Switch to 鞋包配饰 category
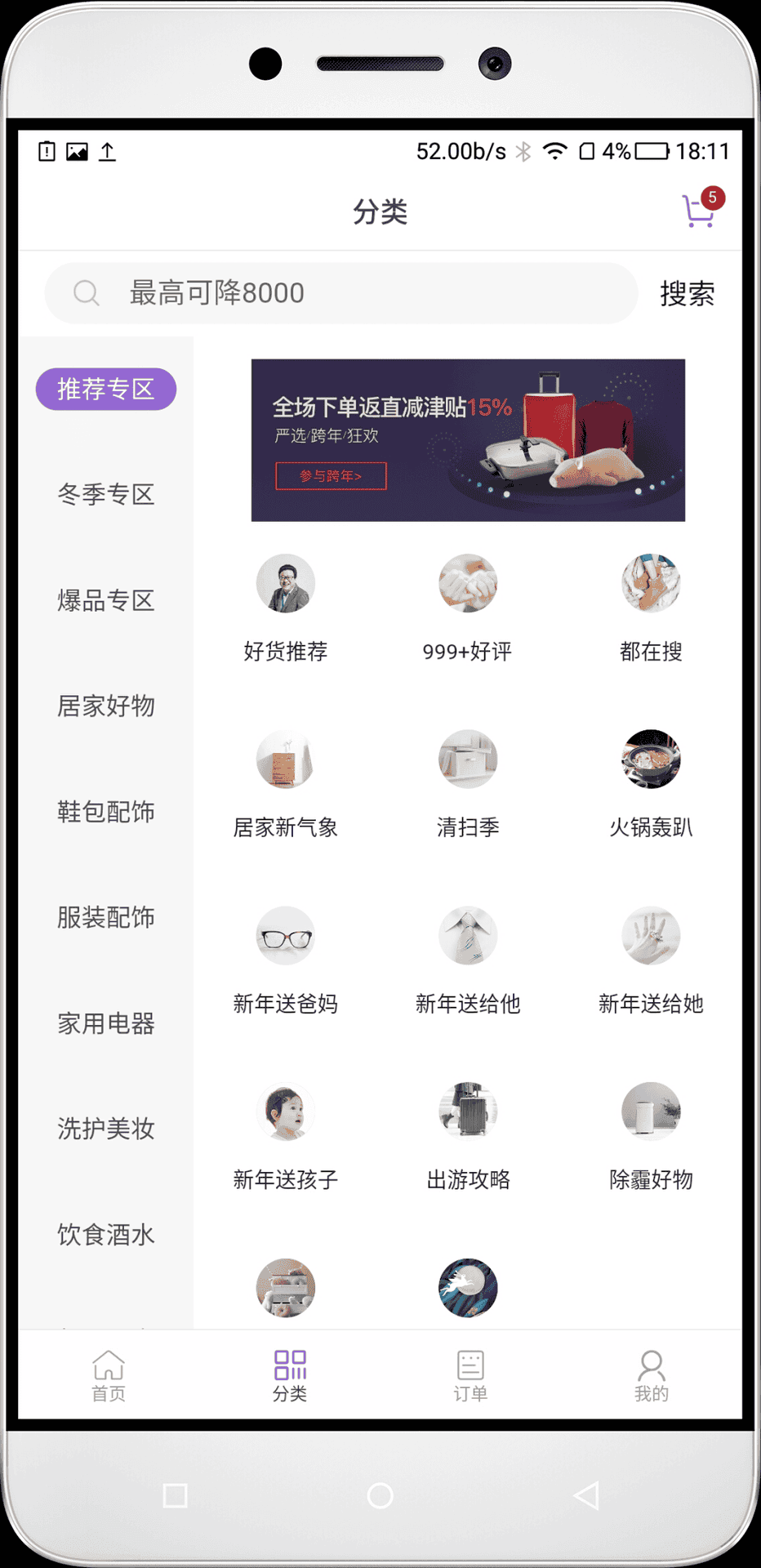 [106, 812]
